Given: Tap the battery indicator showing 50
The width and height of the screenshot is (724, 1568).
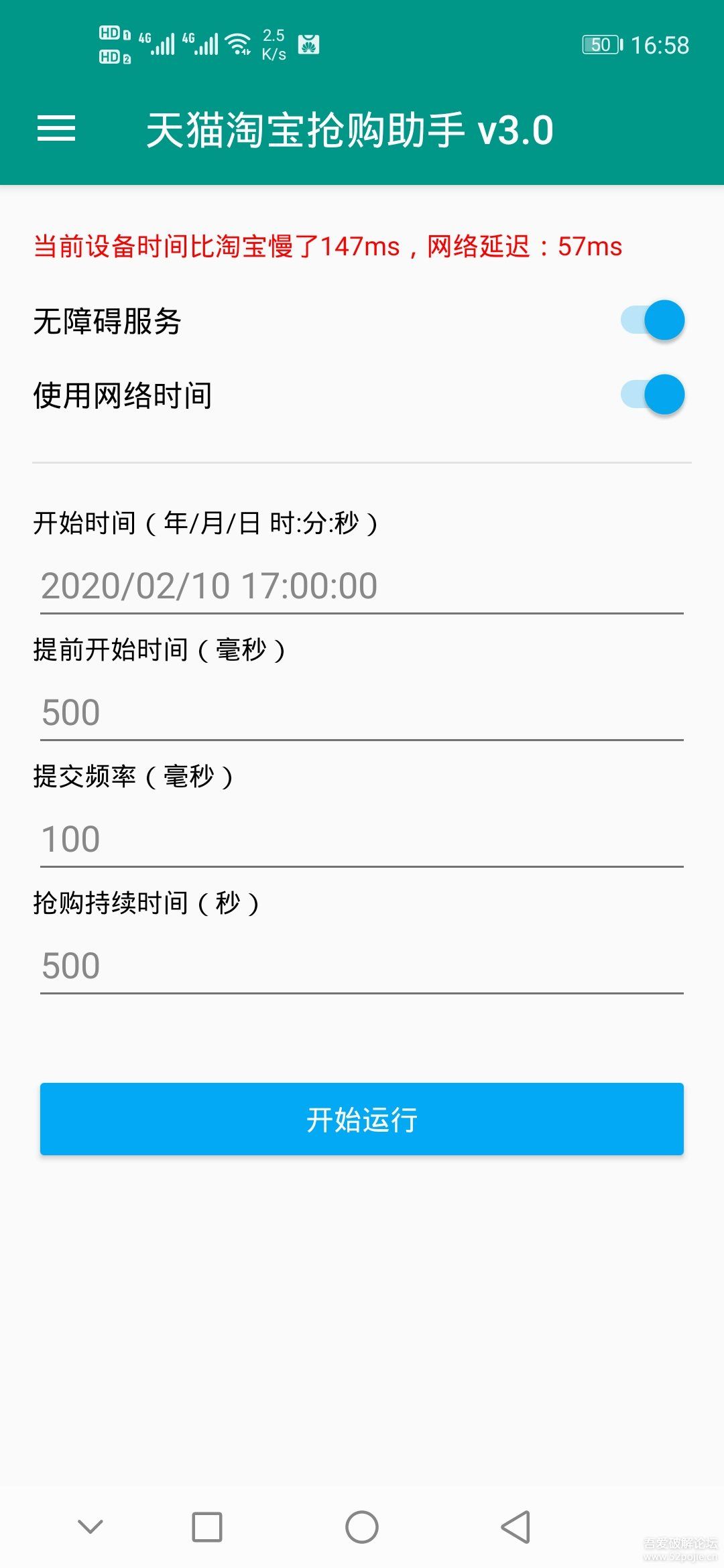Looking at the screenshot, I should 601,45.
